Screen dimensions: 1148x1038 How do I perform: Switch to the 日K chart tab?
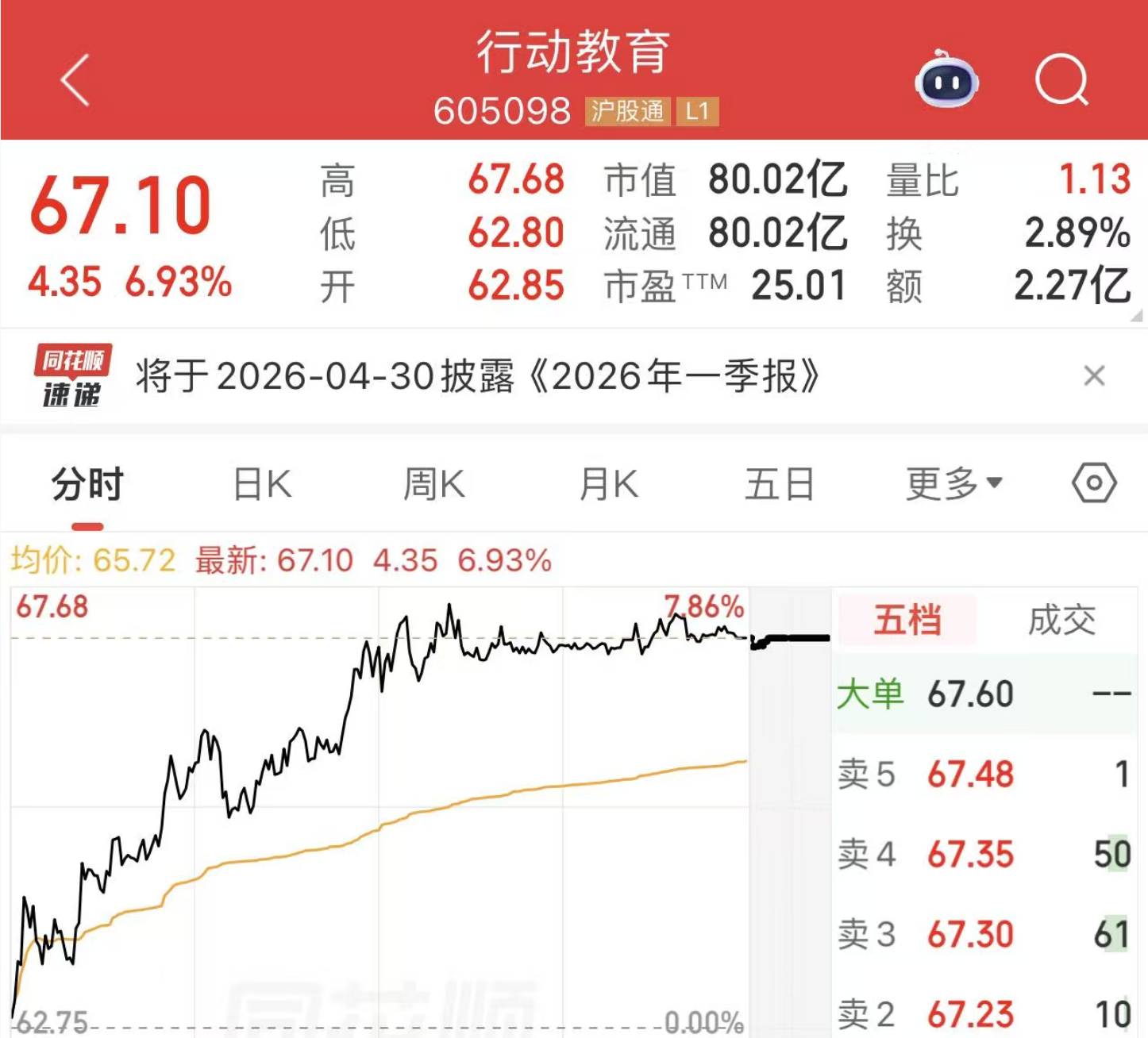tap(263, 483)
